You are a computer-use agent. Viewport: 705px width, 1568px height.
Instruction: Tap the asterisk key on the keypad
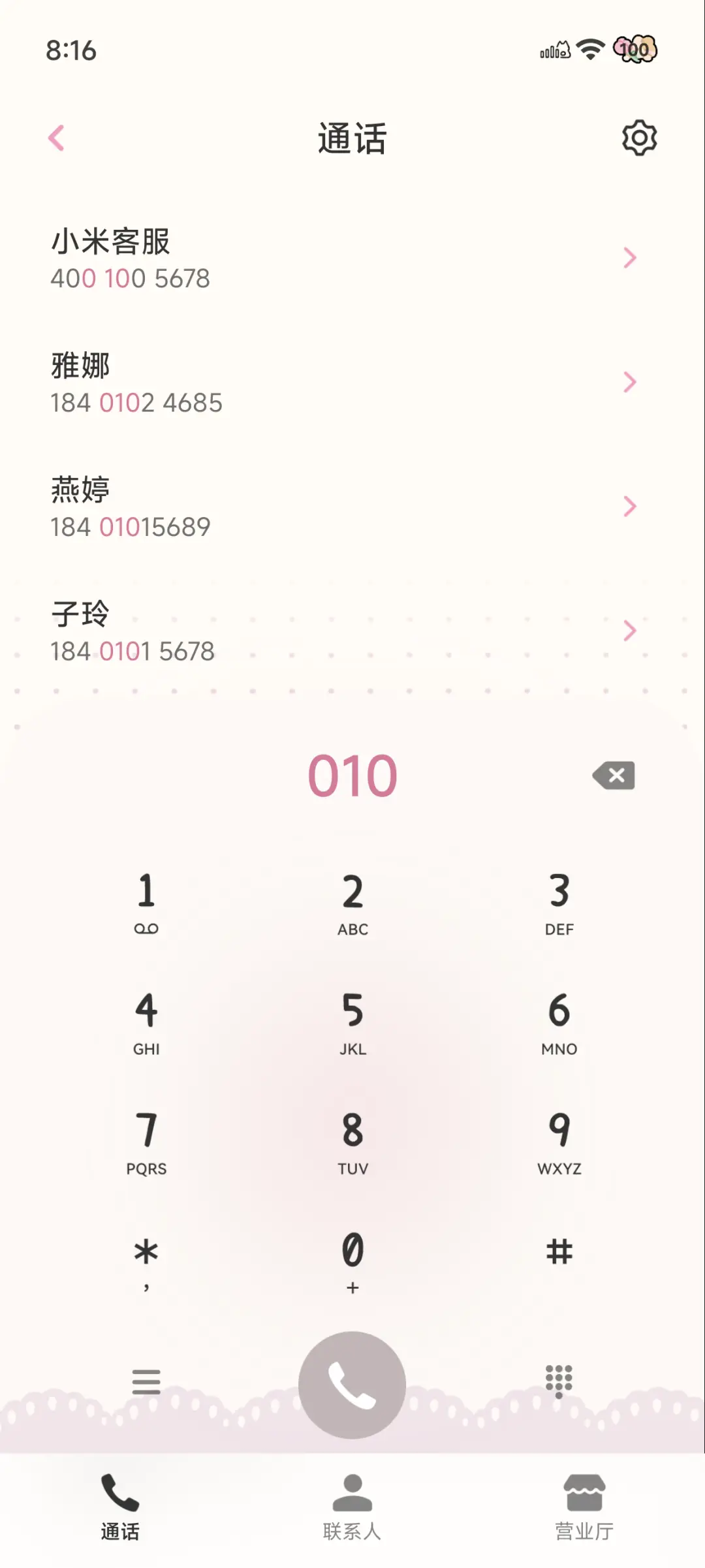pyautogui.click(x=146, y=1257)
